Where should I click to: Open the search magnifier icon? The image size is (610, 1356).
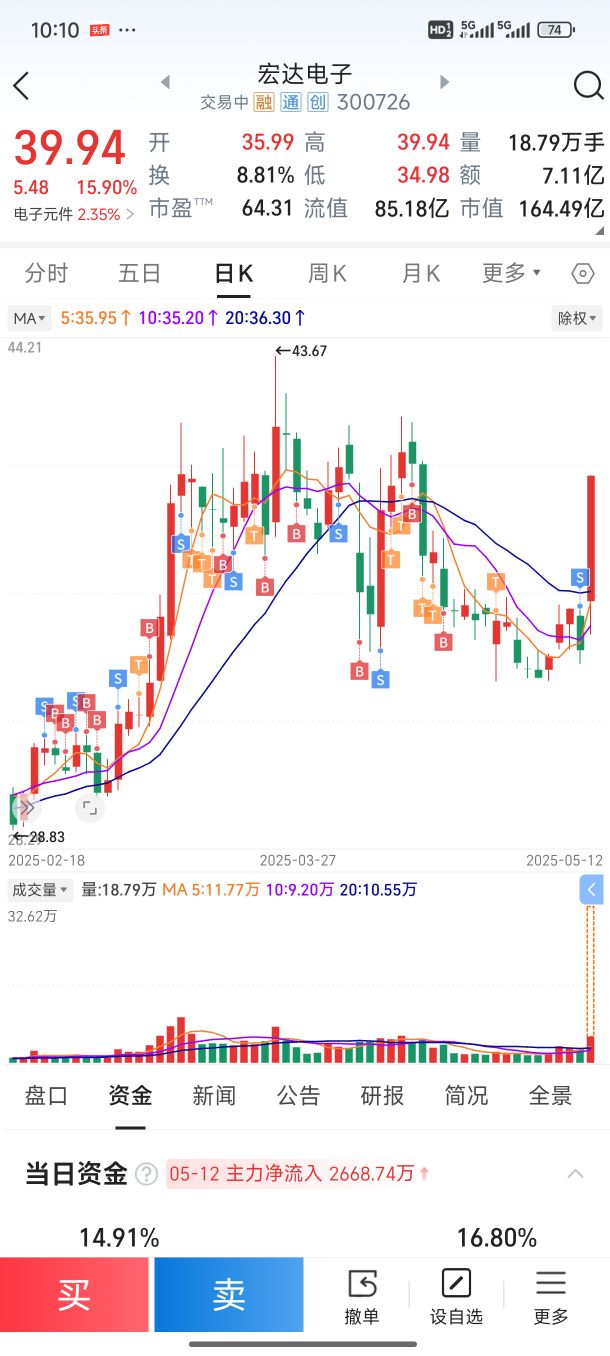(588, 87)
